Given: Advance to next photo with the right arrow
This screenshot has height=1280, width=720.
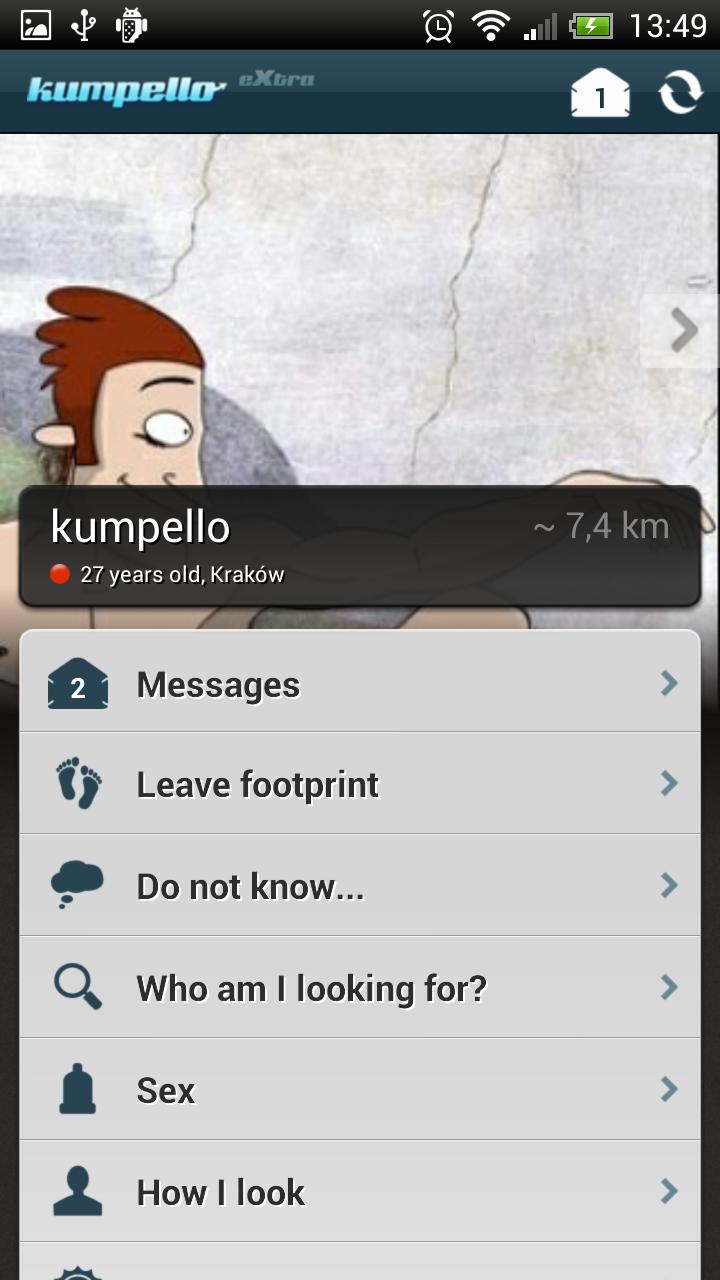Looking at the screenshot, I should coord(684,330).
